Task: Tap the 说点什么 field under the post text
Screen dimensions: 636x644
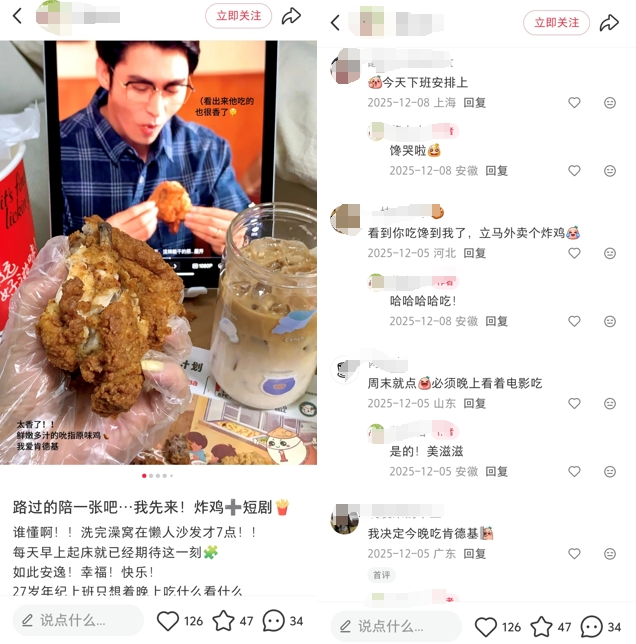Action: tap(78, 621)
